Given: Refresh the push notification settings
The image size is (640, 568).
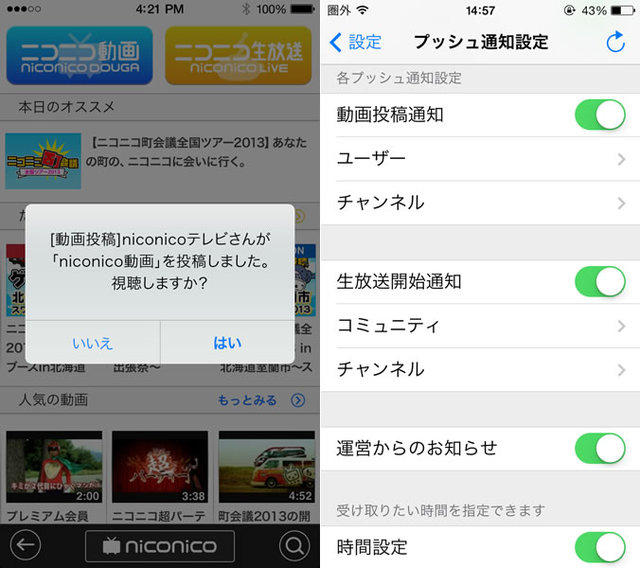Looking at the screenshot, I should click(615, 42).
